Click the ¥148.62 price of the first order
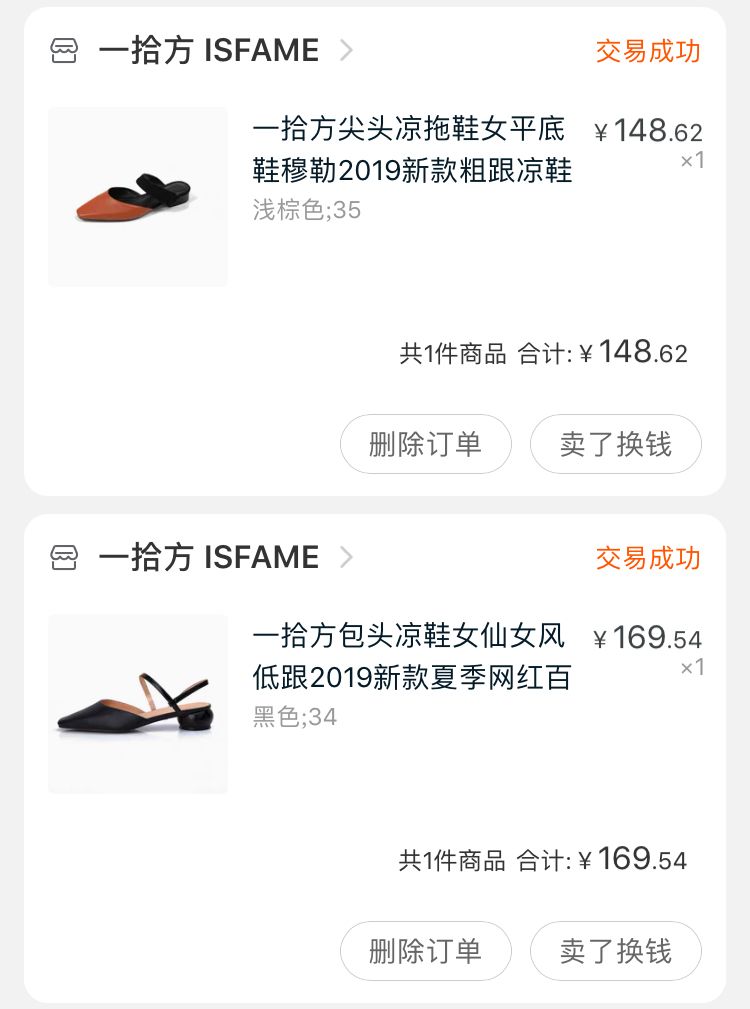This screenshot has width=750, height=1009. tap(650, 131)
